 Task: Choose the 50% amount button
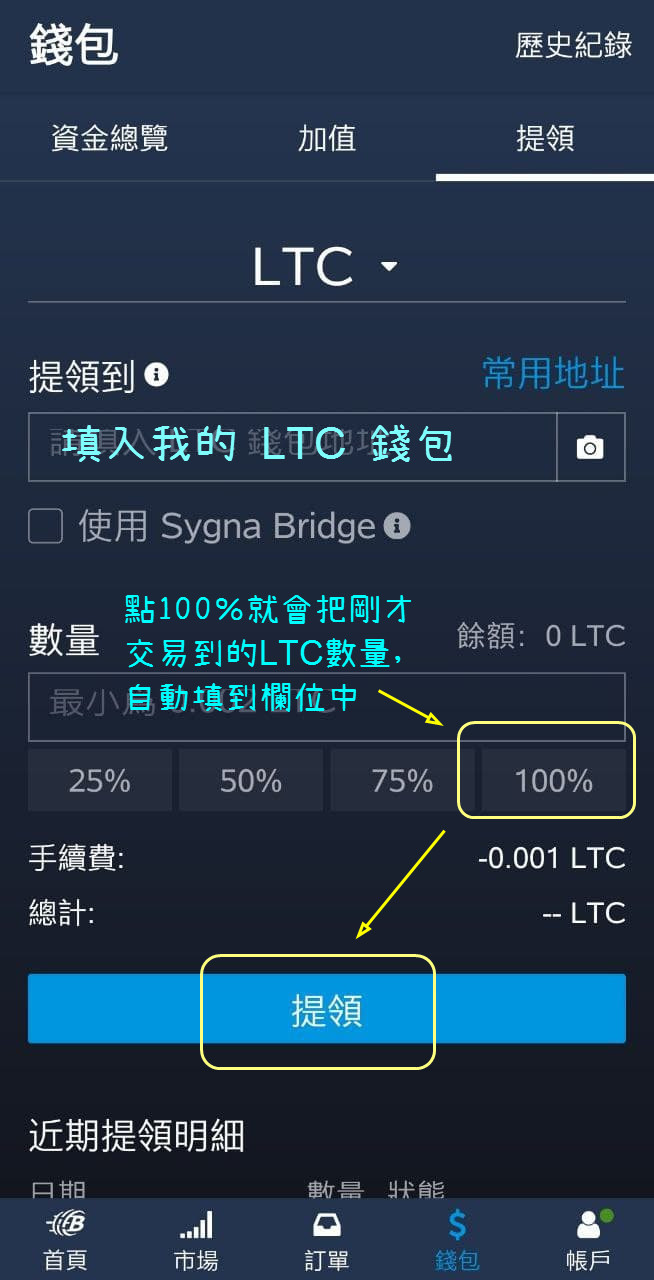[x=250, y=781]
